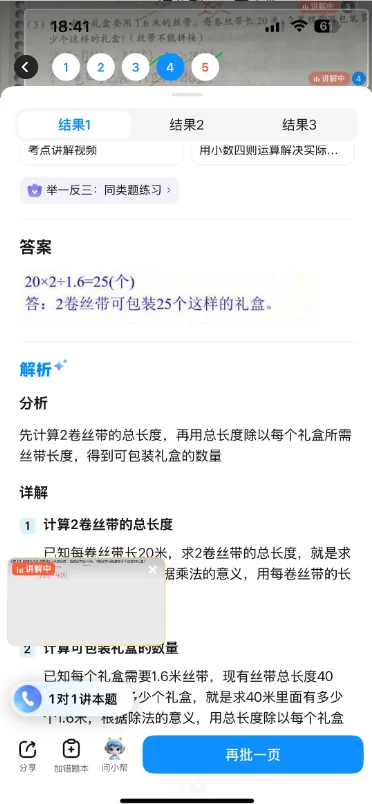Ask the 问小帮 assistant
This screenshot has width=372, height=804.
tap(114, 755)
